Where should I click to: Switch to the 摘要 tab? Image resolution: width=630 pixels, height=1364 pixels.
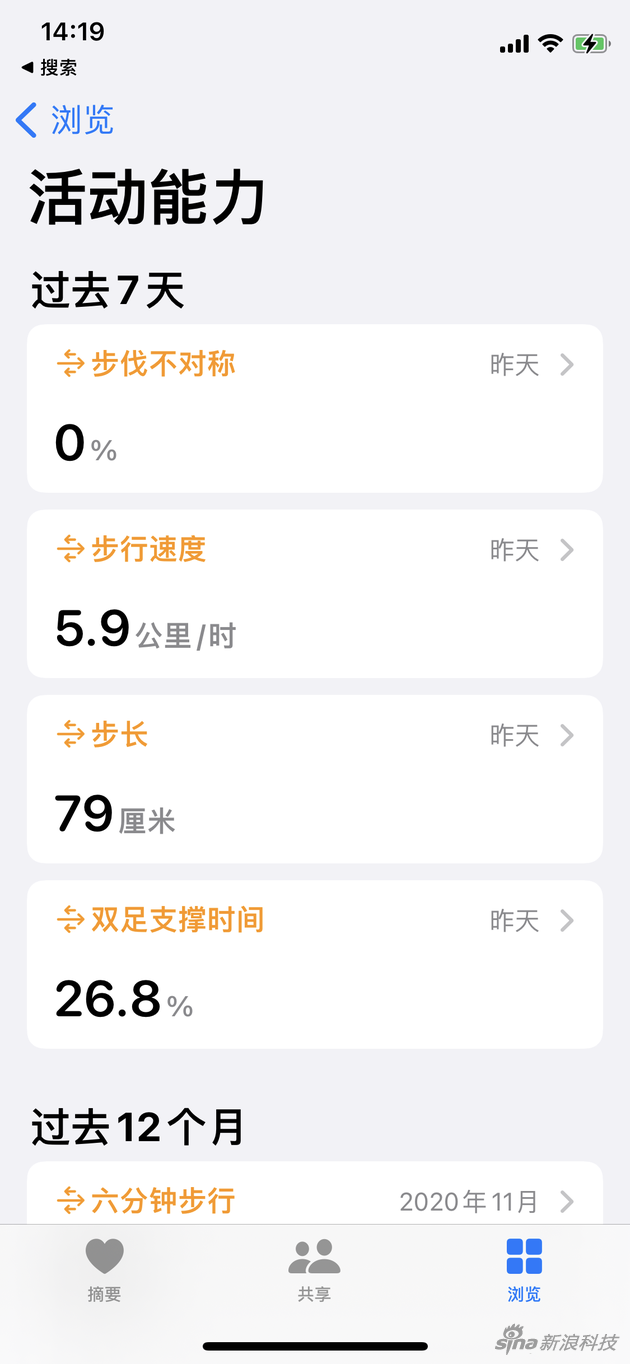pyautogui.click(x=104, y=1269)
